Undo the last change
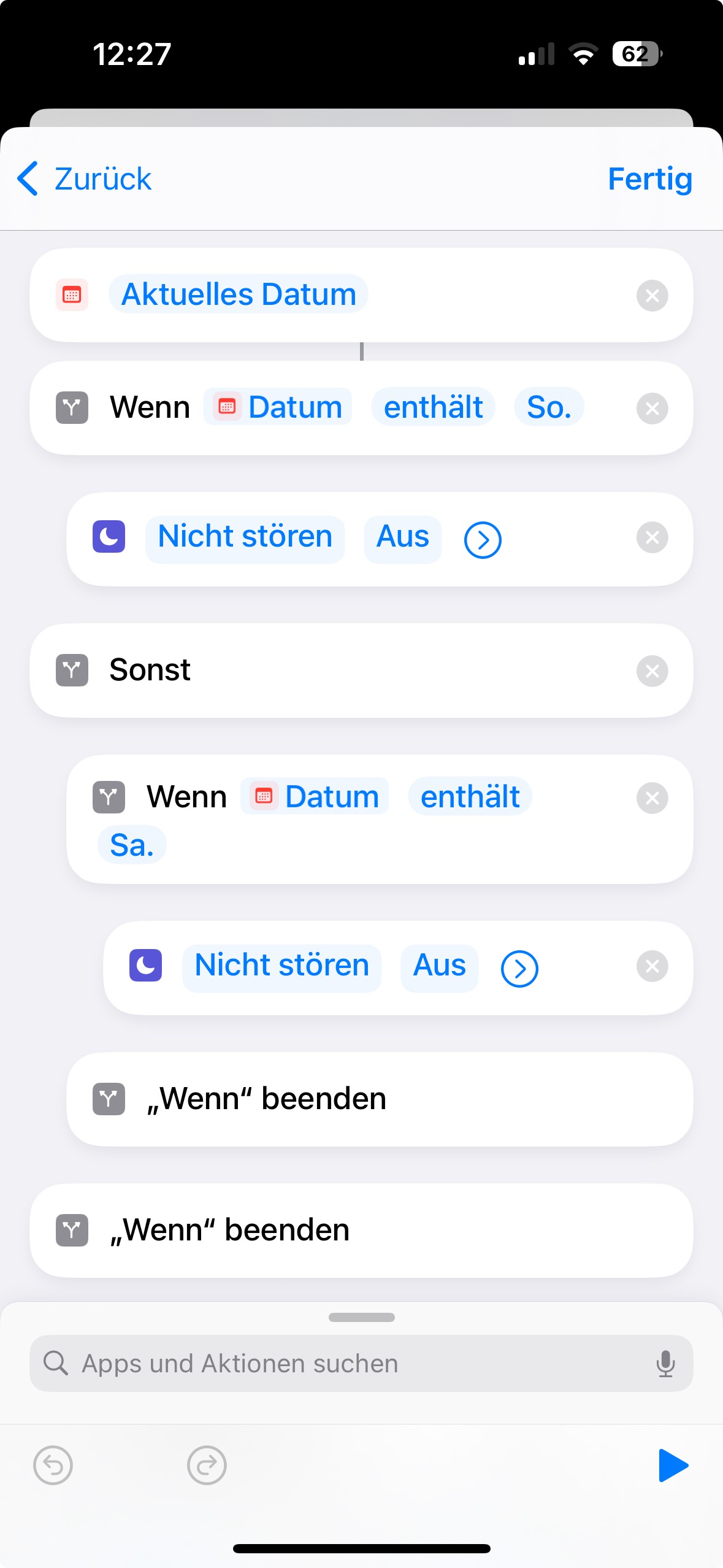This screenshot has width=723, height=1568. tap(53, 1466)
